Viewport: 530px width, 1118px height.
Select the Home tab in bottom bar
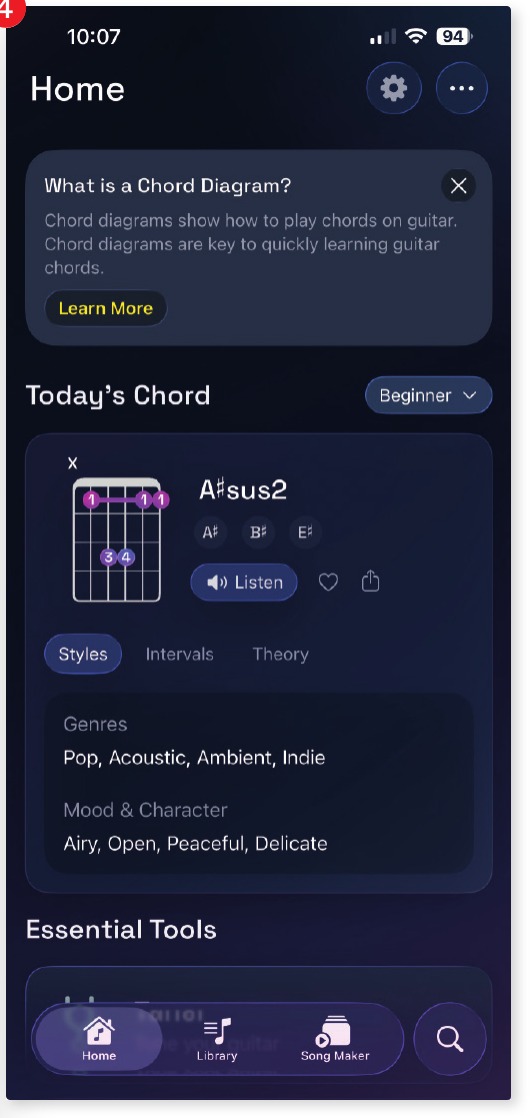pos(99,1039)
